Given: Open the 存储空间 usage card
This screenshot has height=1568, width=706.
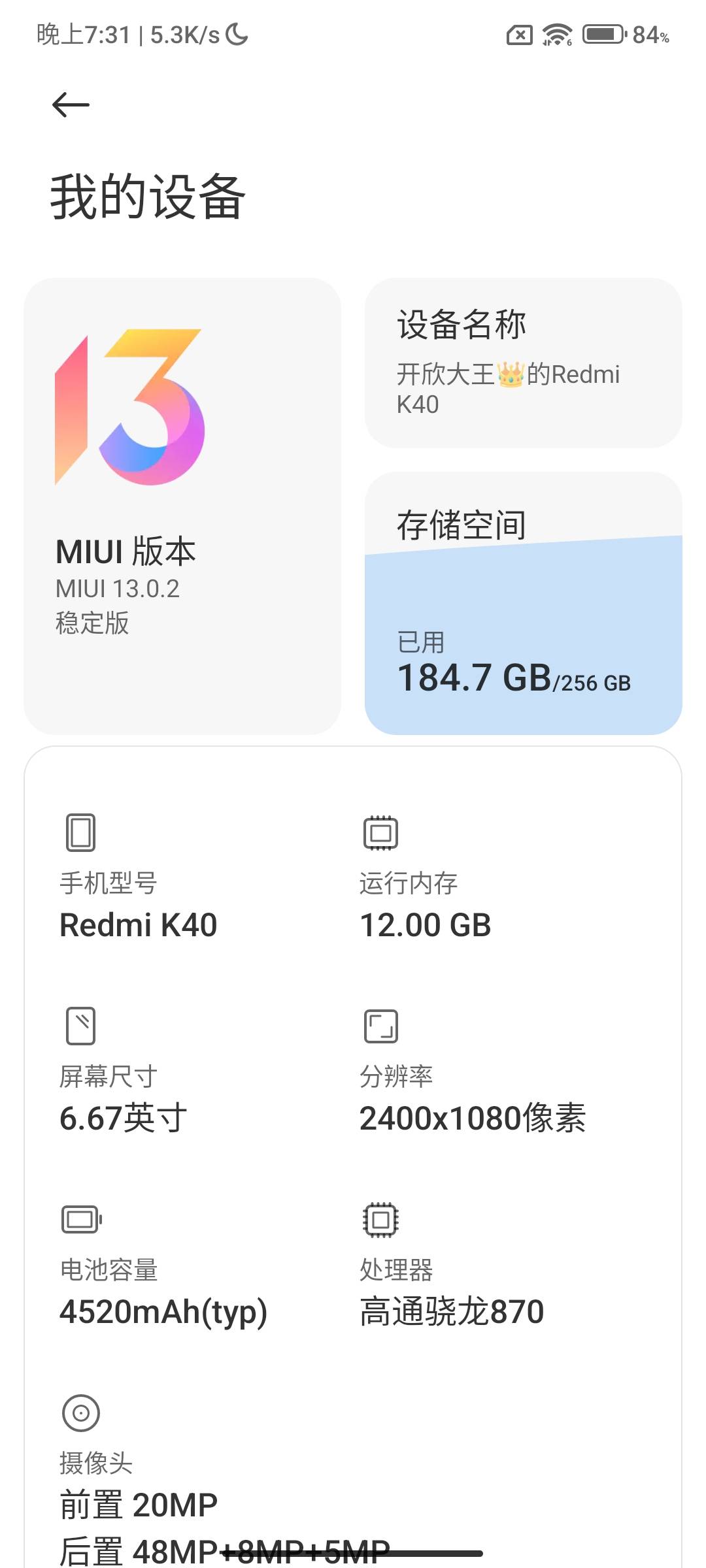Looking at the screenshot, I should coord(523,603).
